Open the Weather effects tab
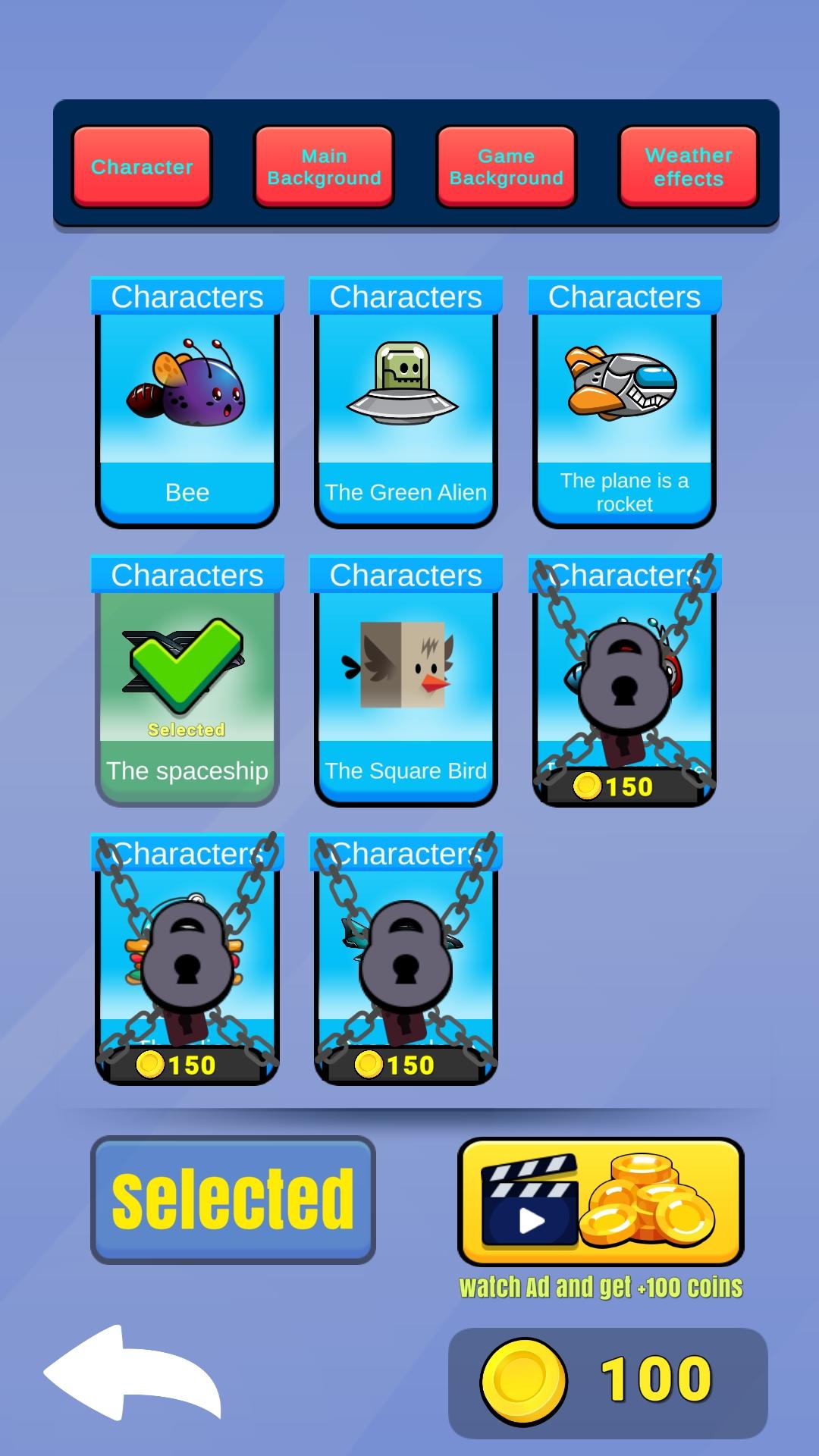 coord(688,167)
